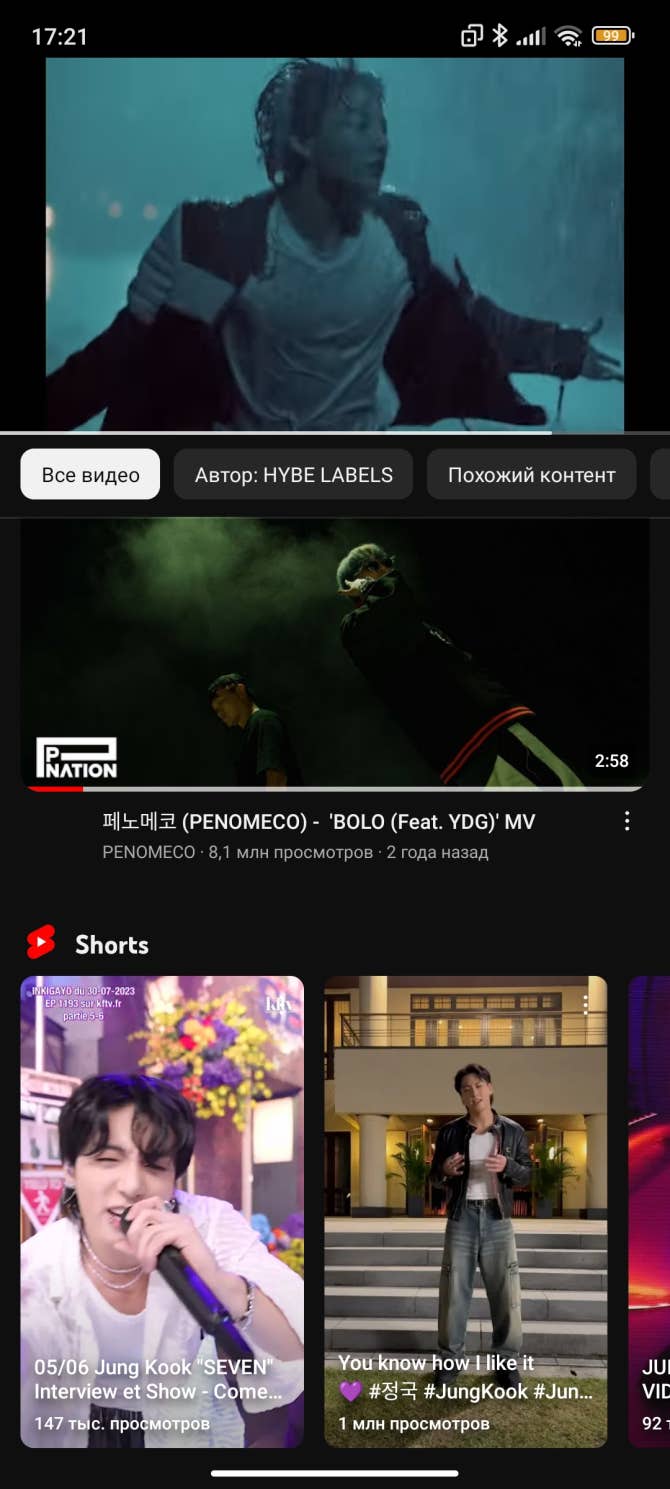
Task: Open the PENOMECO 'BOLO' MV video
Action: (335, 655)
